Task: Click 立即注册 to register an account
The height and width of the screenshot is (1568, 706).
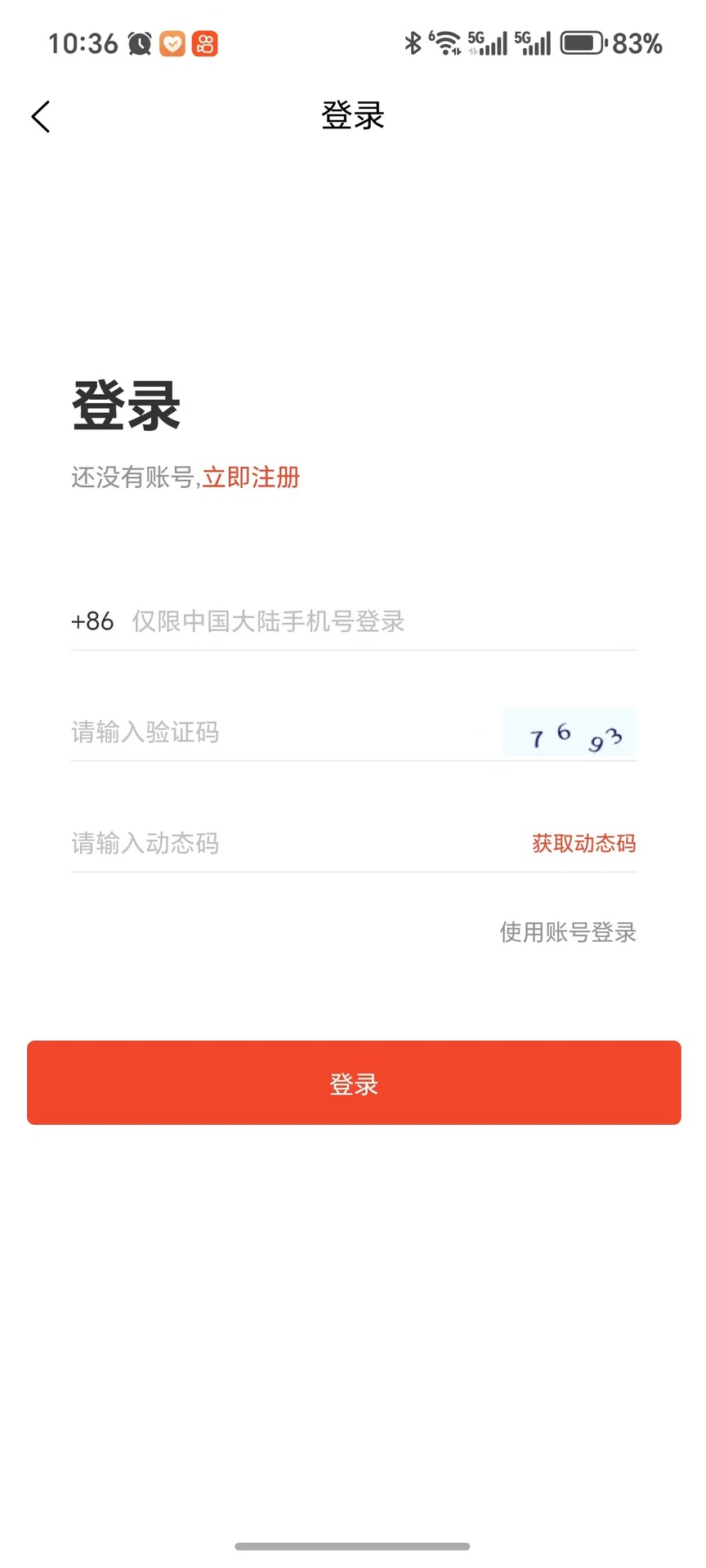Action: [250, 477]
